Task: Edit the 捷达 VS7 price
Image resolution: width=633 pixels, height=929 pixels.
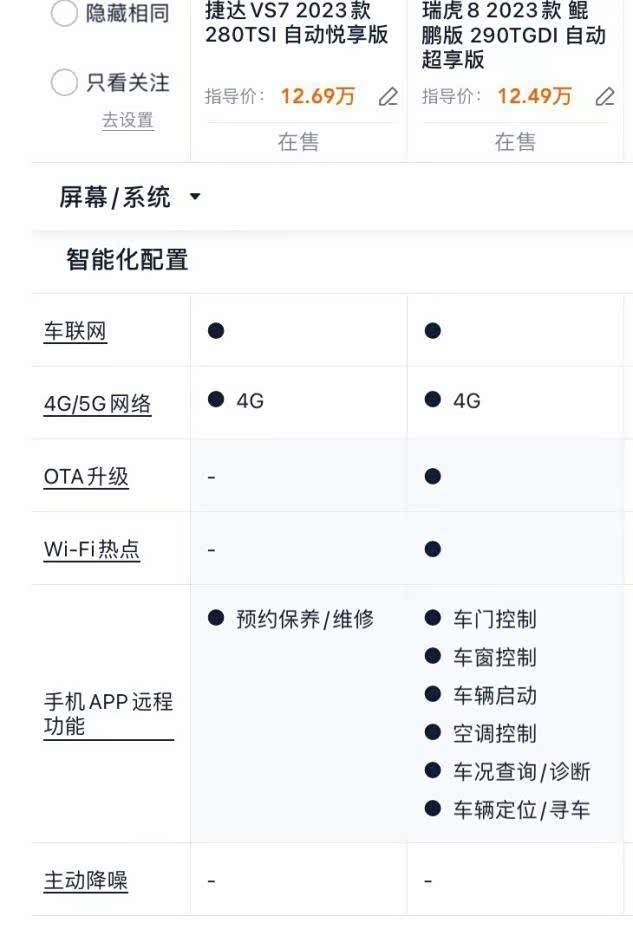Action: [x=388, y=97]
